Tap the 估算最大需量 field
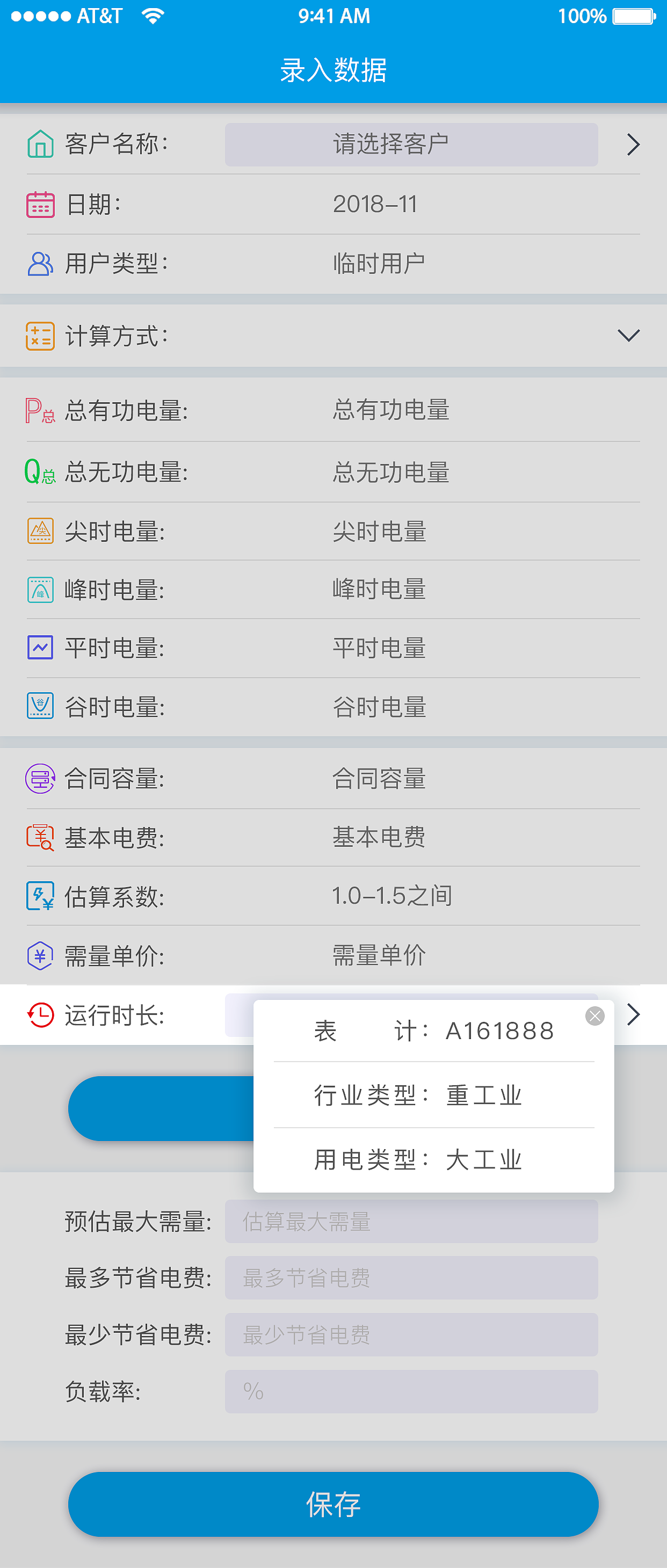The width and height of the screenshot is (667, 1568). click(411, 1222)
